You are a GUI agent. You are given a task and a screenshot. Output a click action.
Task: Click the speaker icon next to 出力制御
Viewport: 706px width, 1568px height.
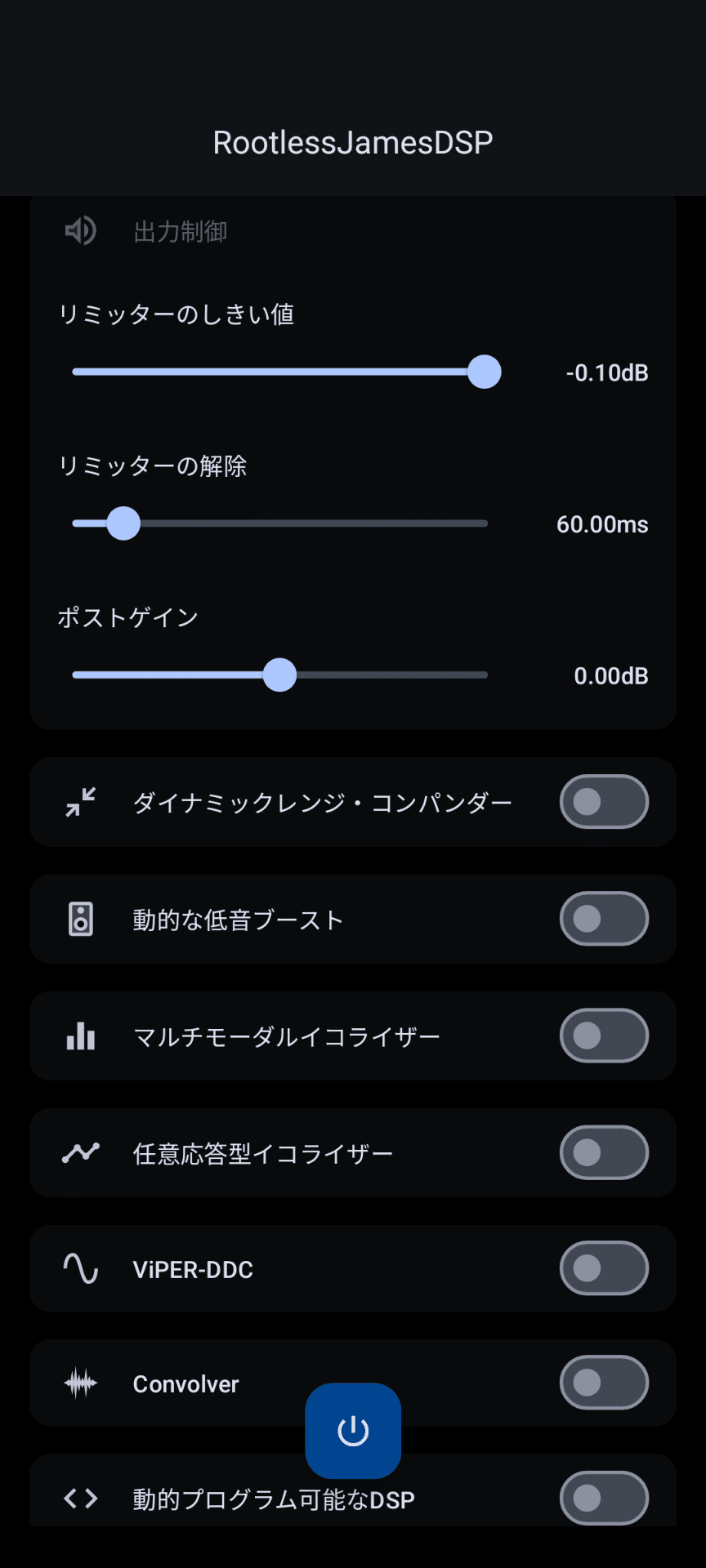point(79,231)
